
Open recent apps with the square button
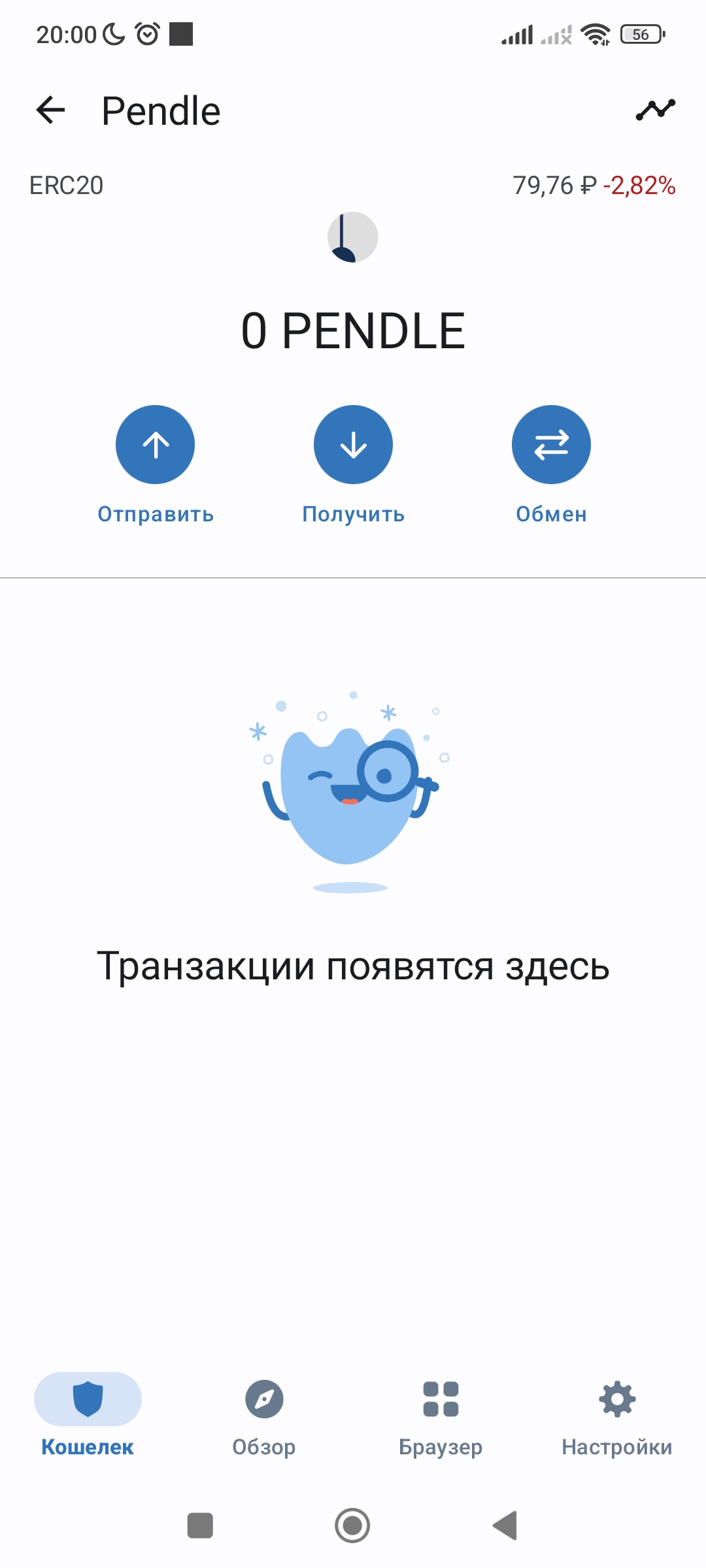(x=200, y=1526)
